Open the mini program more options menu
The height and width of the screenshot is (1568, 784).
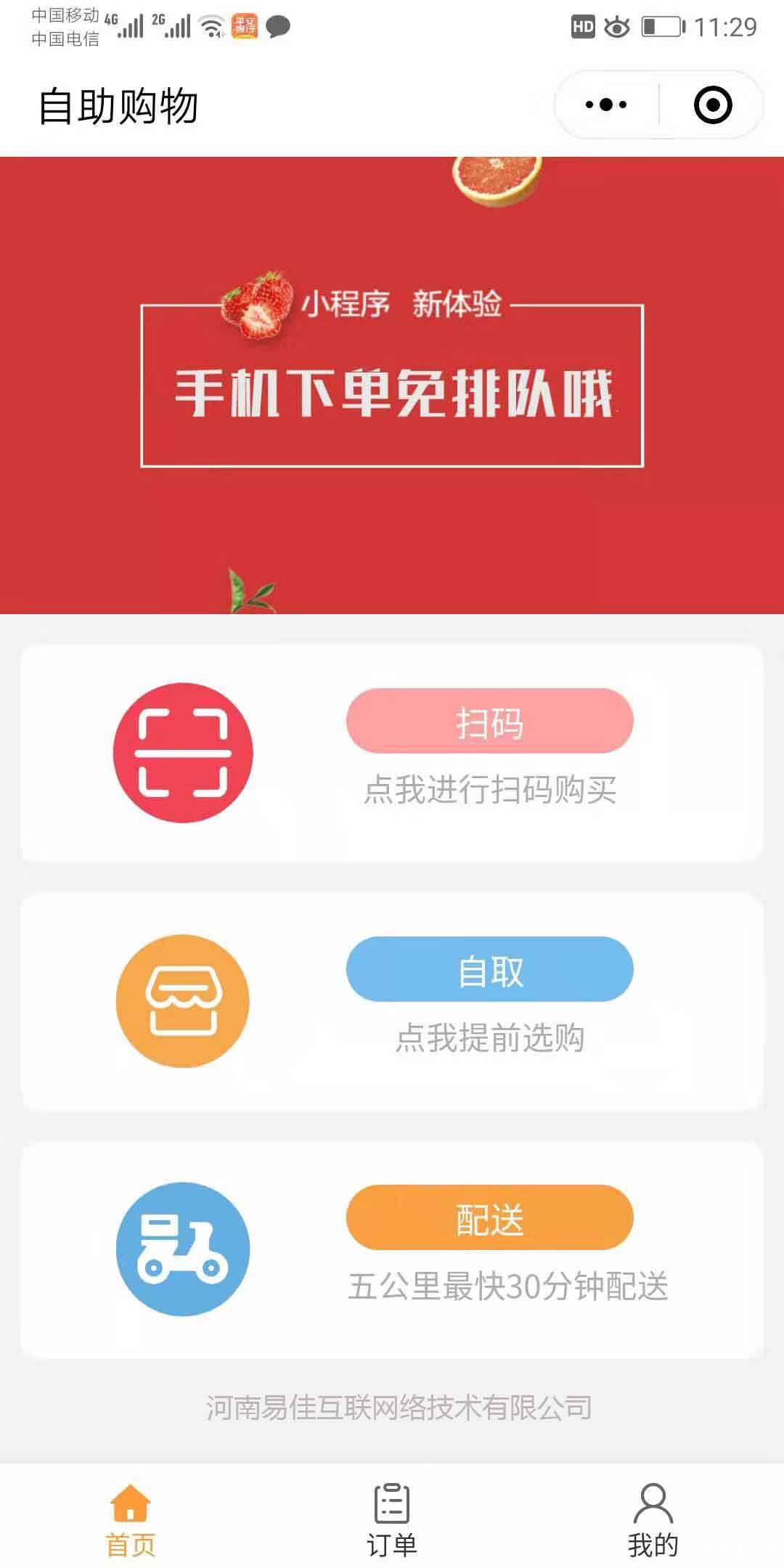coord(606,105)
